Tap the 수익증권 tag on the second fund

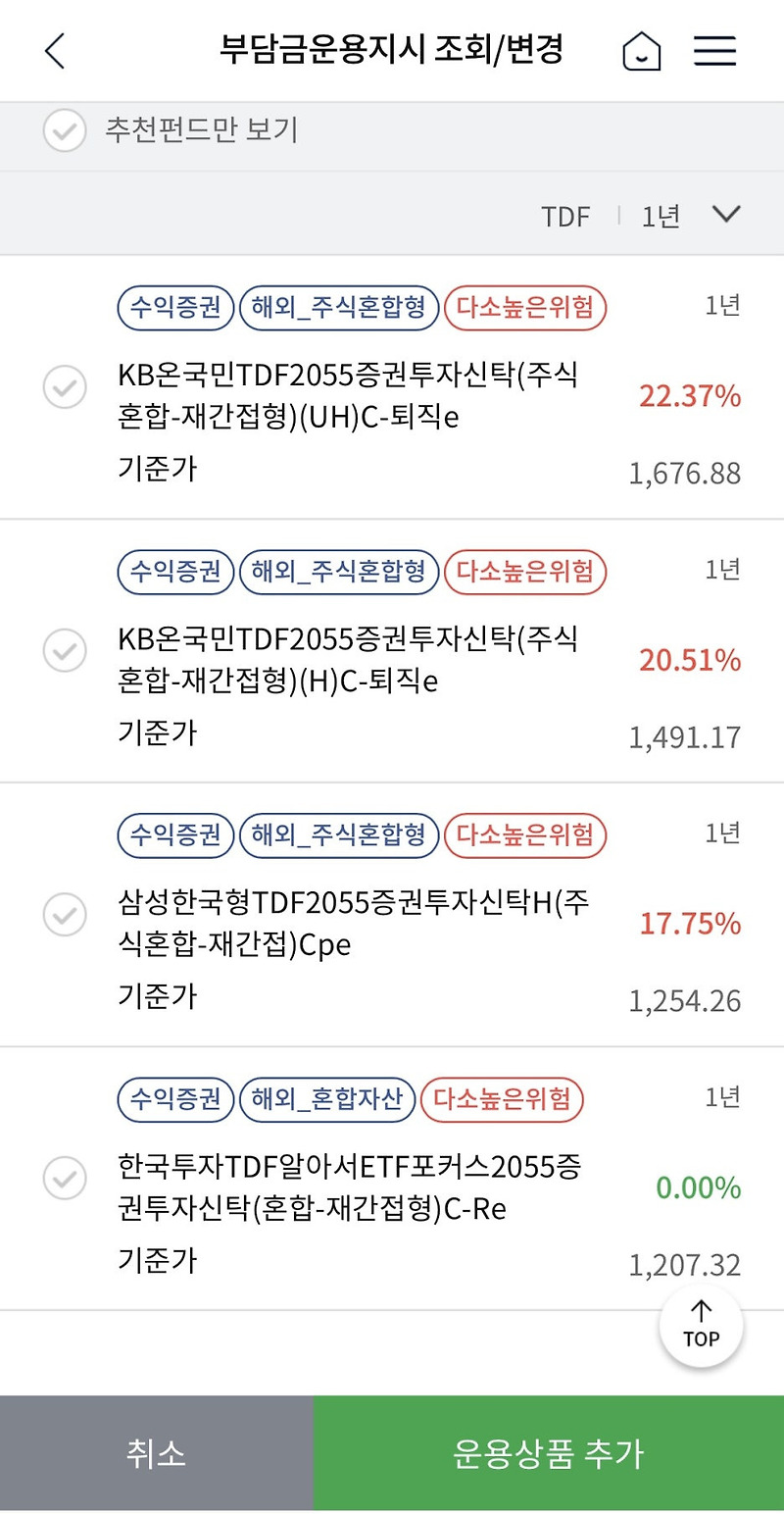pos(174,573)
